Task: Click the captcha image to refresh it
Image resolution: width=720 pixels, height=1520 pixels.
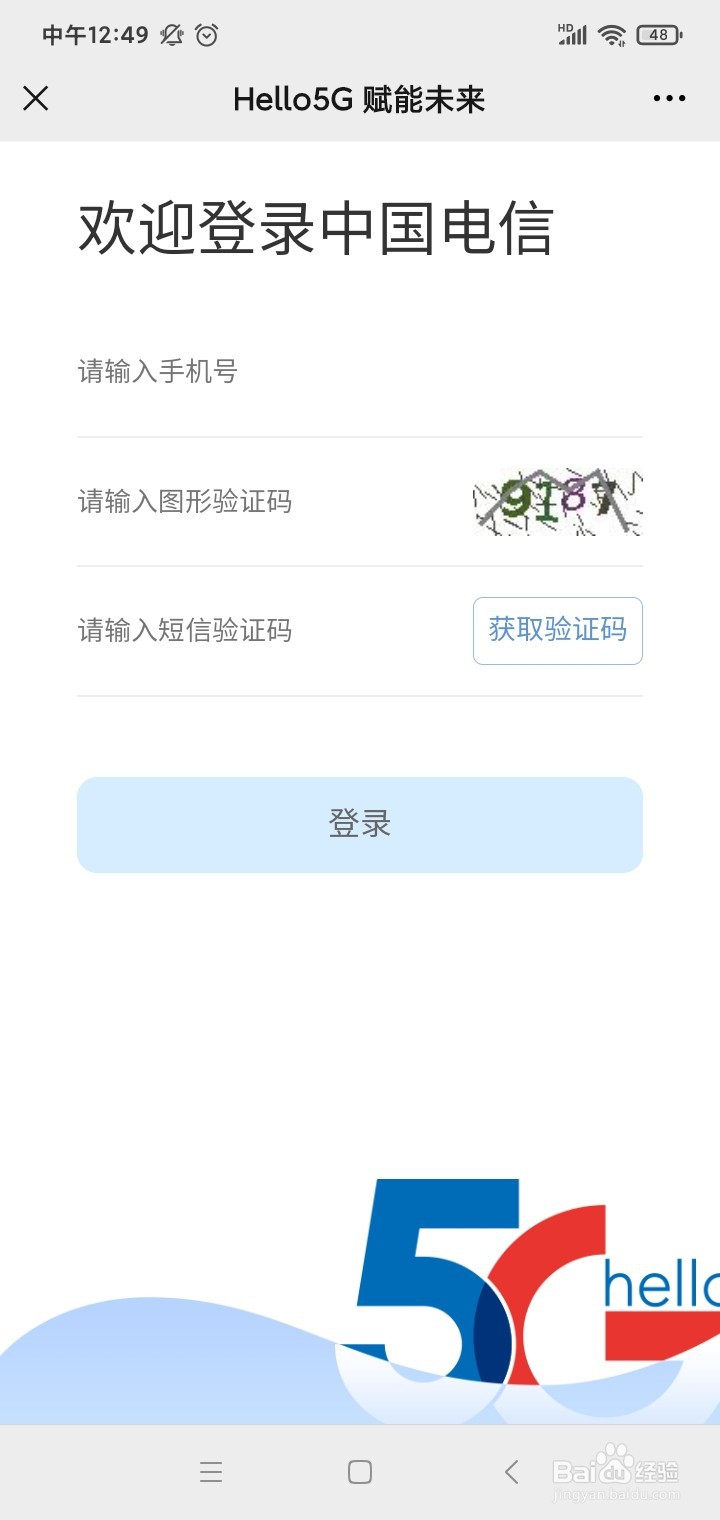Action: point(557,502)
